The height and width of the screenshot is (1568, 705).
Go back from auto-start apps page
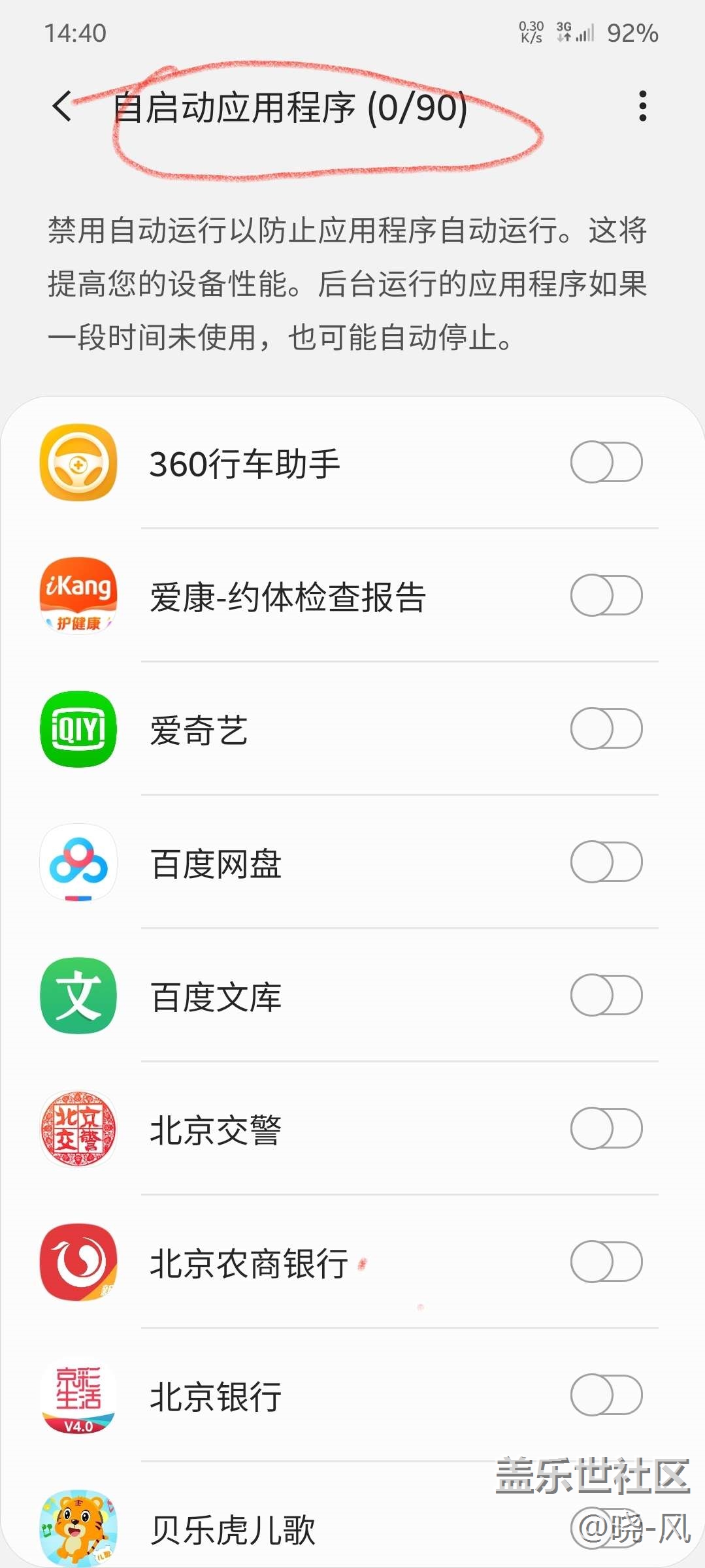tap(63, 106)
